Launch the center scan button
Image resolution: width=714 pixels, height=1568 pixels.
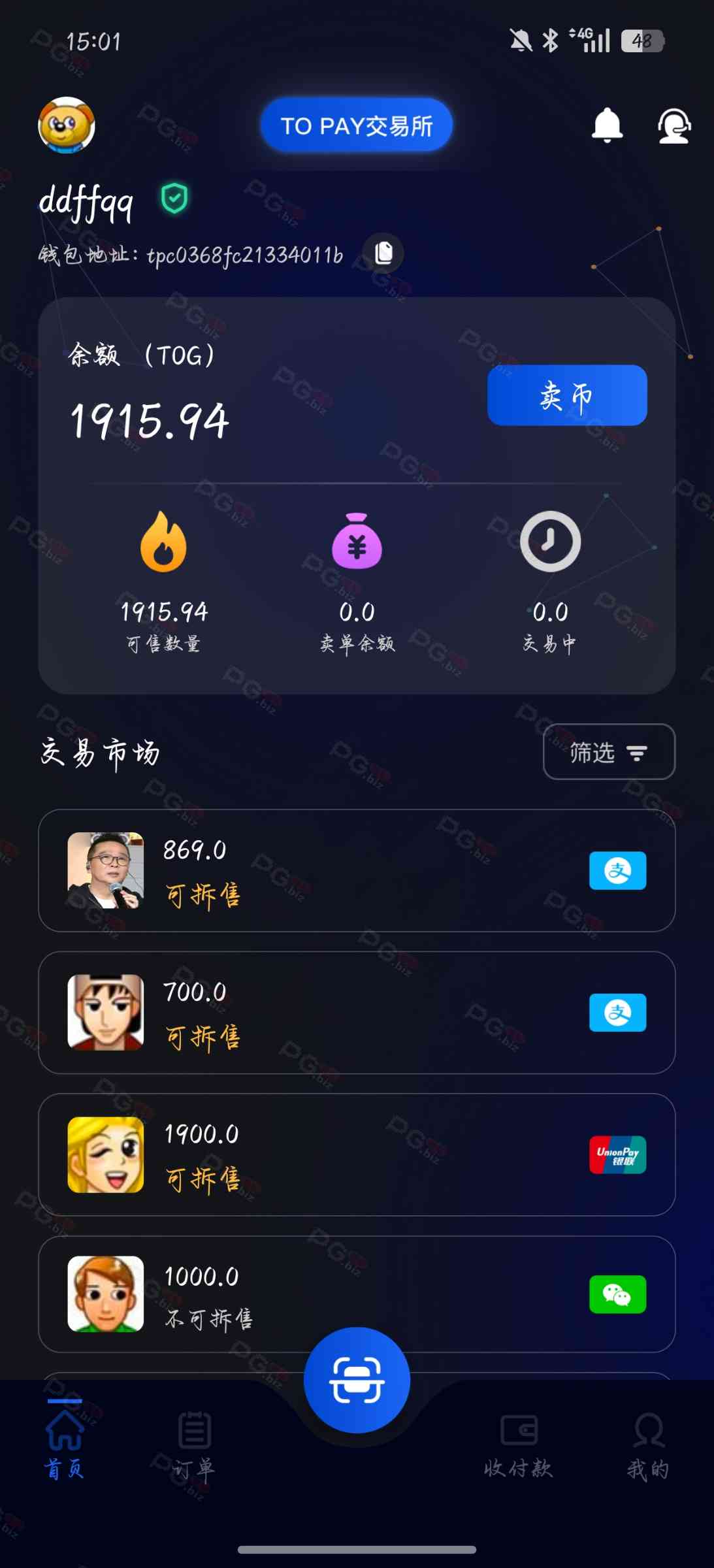[x=357, y=1380]
